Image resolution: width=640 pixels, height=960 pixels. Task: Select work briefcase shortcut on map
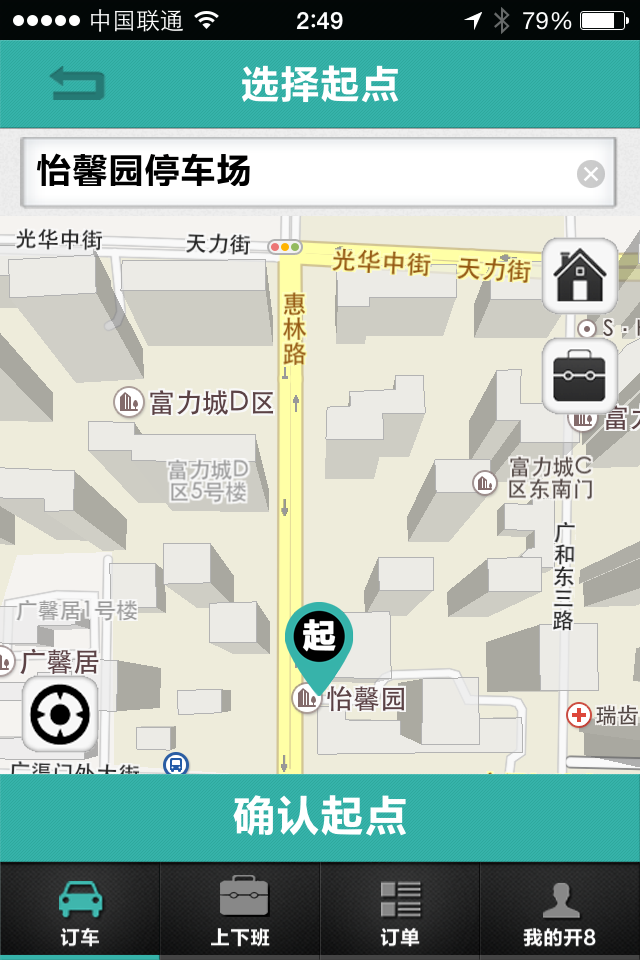coord(579,376)
